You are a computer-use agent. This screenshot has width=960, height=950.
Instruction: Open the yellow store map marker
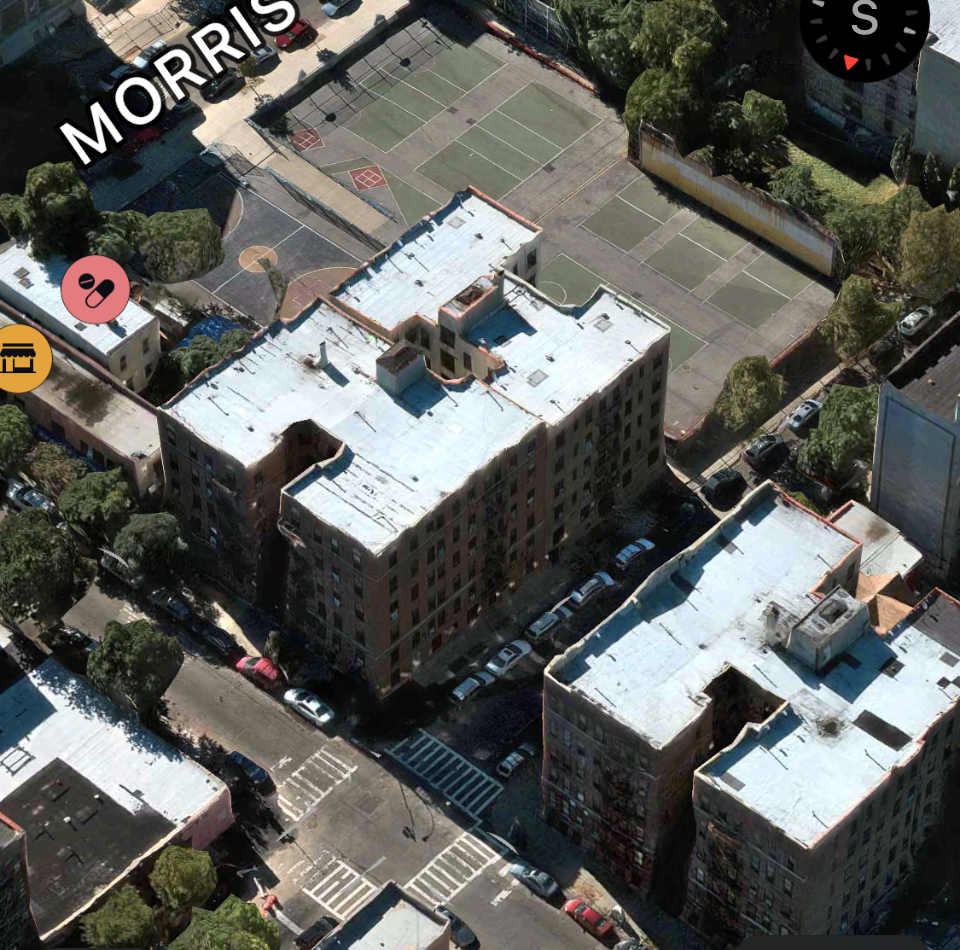[x=19, y=358]
